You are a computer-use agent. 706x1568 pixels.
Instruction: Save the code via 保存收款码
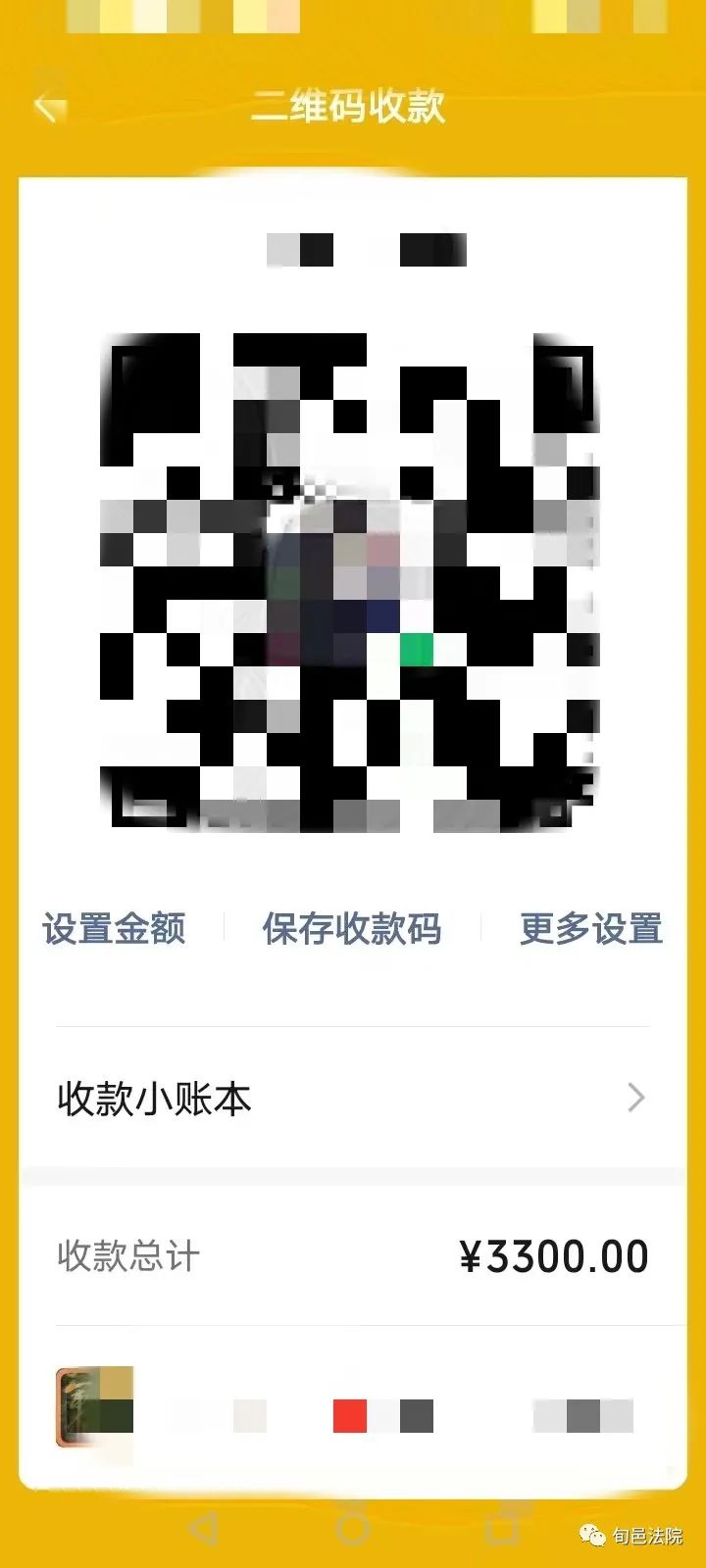[352, 928]
